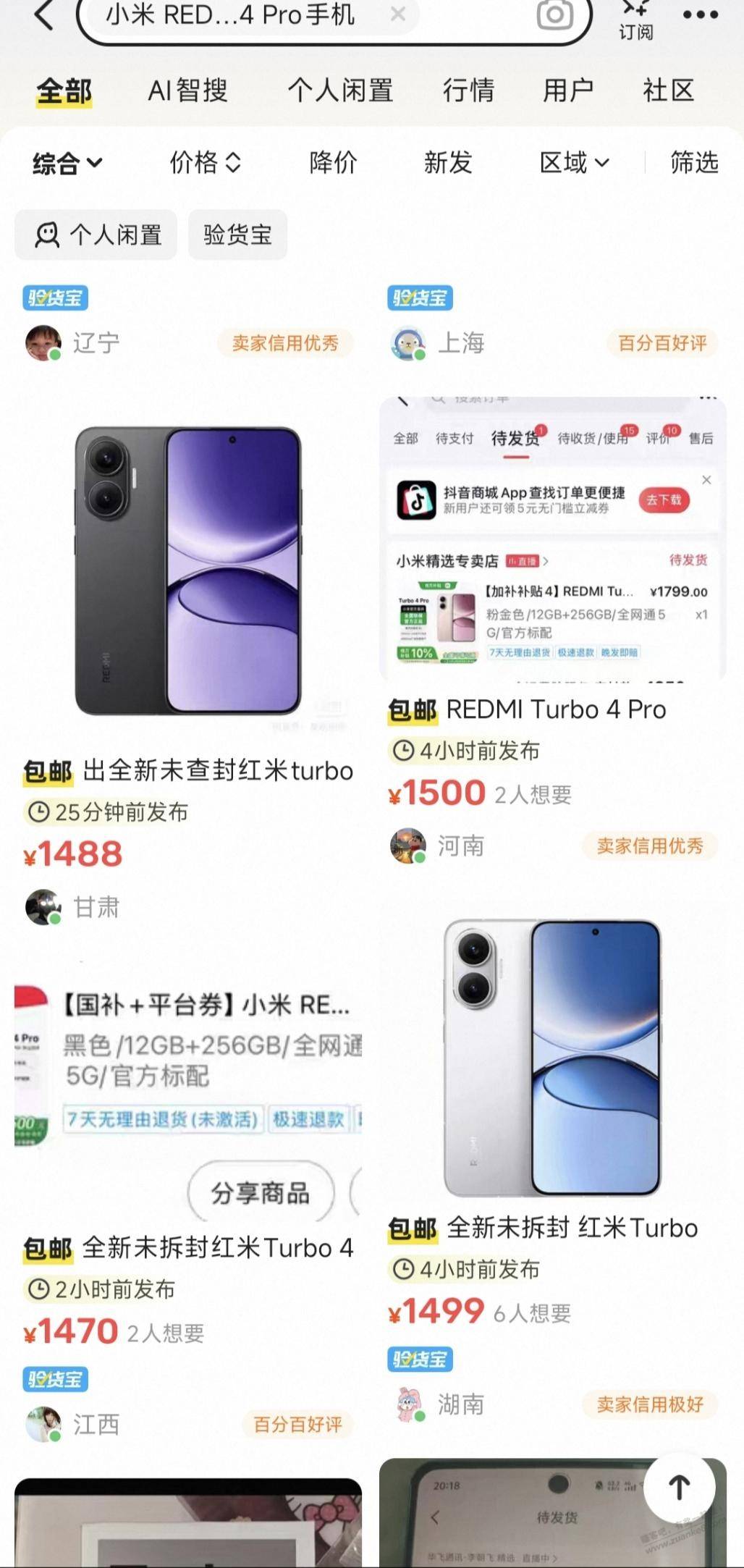Sort results by 价格
The height and width of the screenshot is (1568, 744).
204,163
